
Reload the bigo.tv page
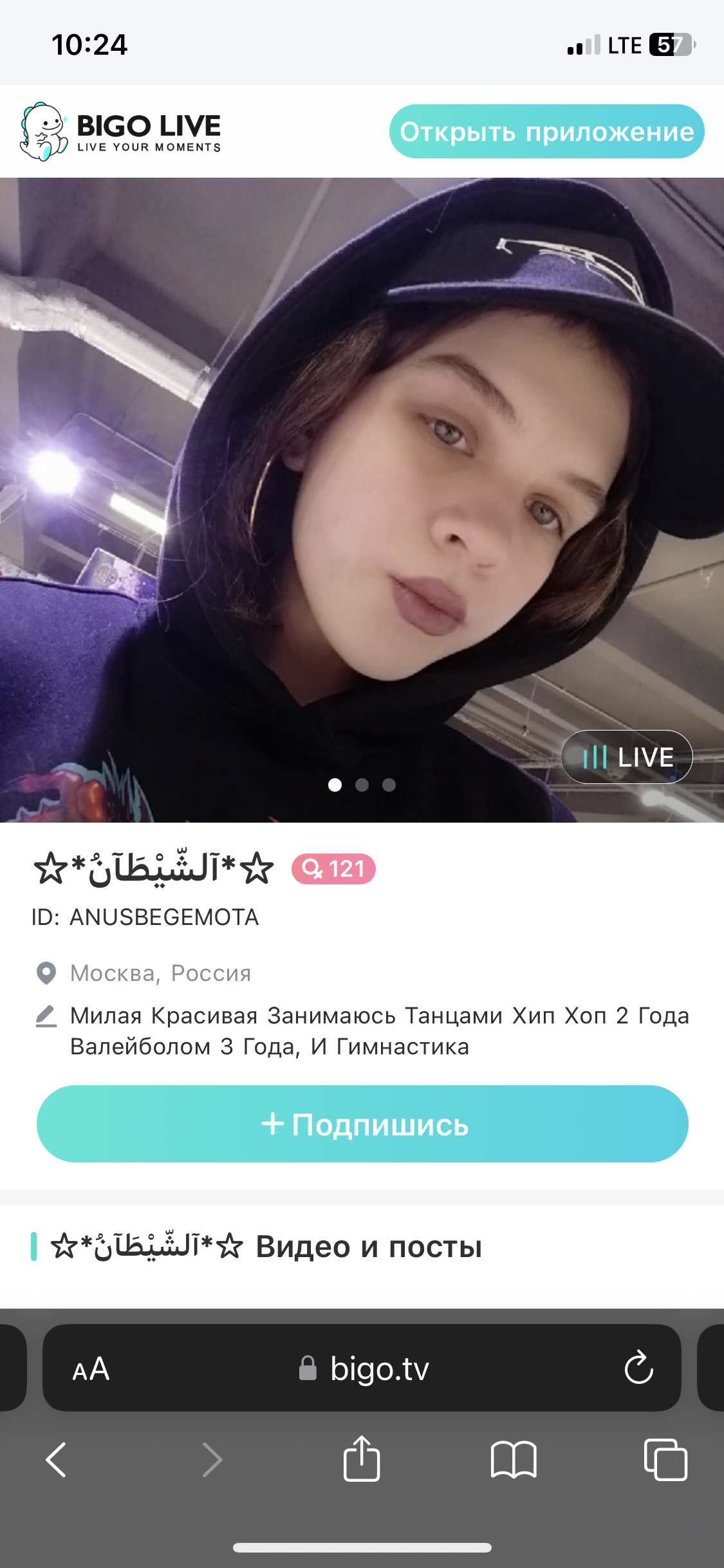pyautogui.click(x=638, y=1368)
